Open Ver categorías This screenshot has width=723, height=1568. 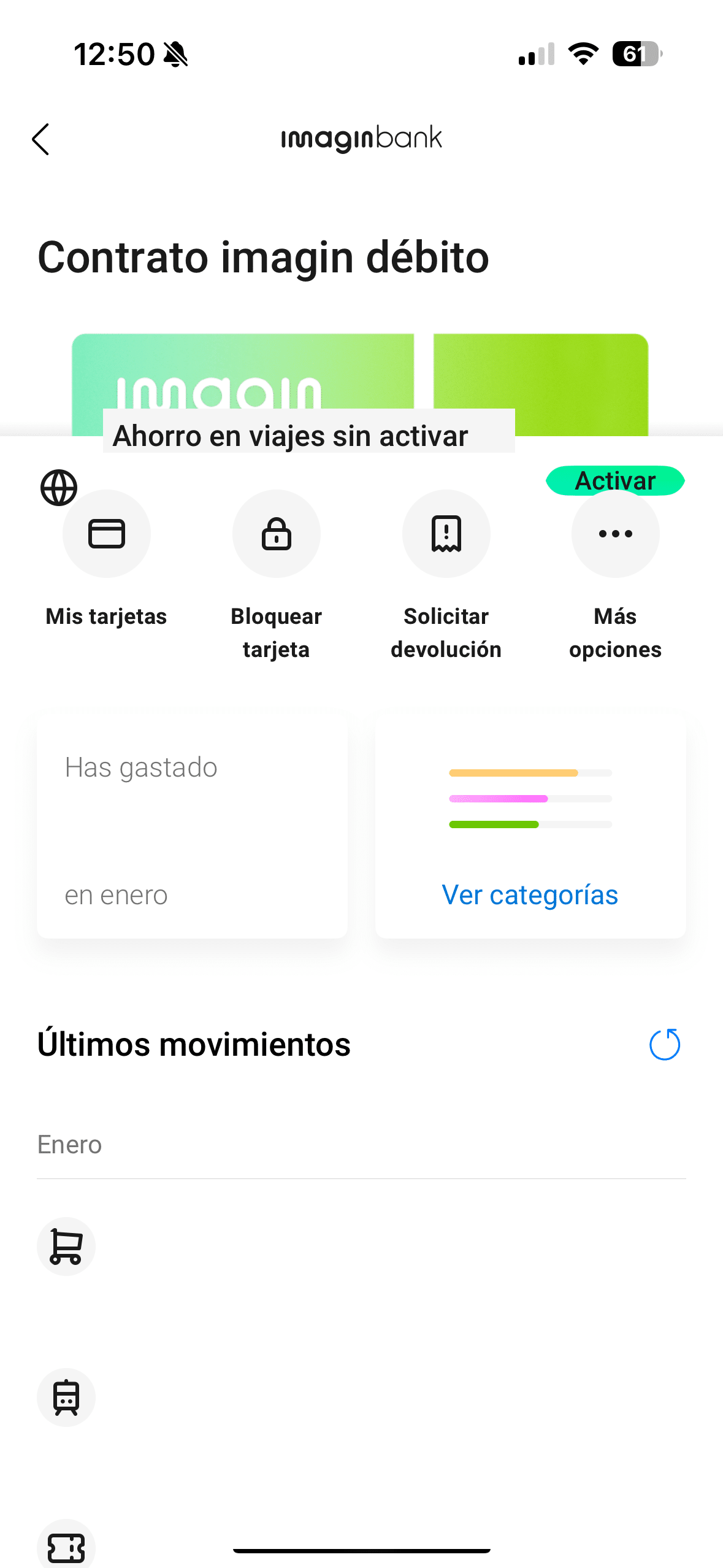click(x=529, y=894)
